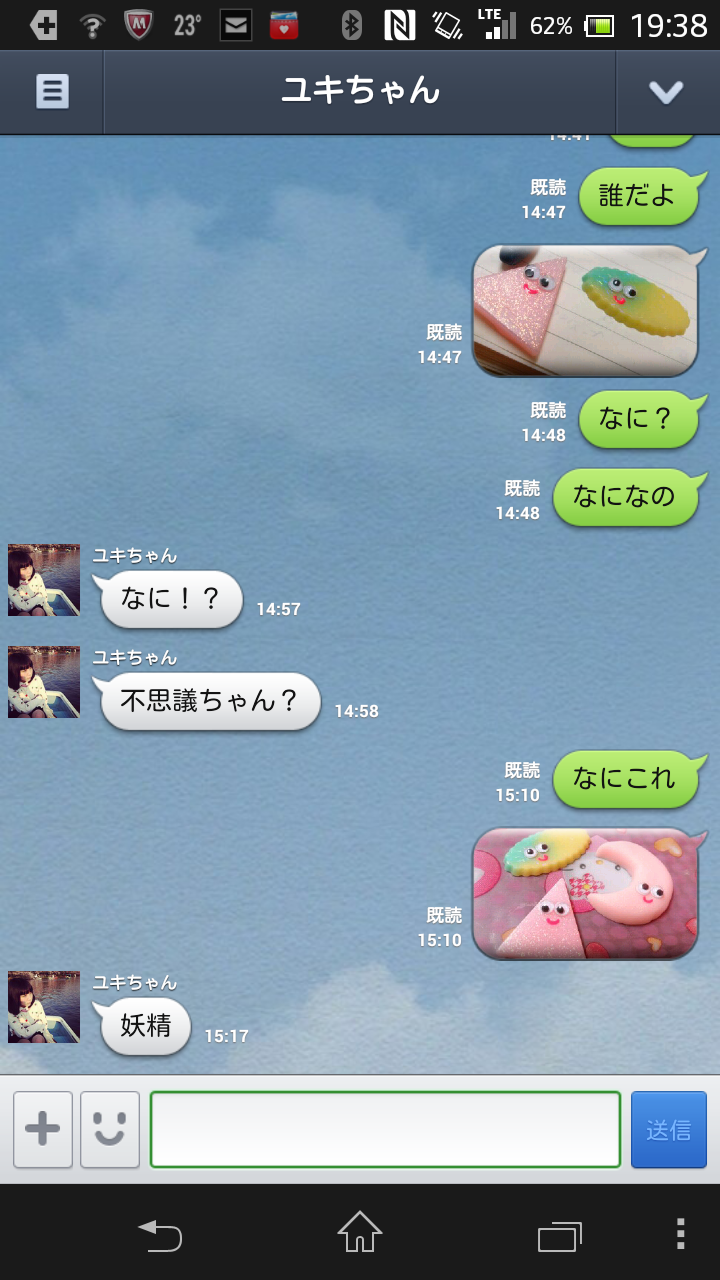
Task: Expand the chat options dropdown arrow
Action: tap(666, 92)
